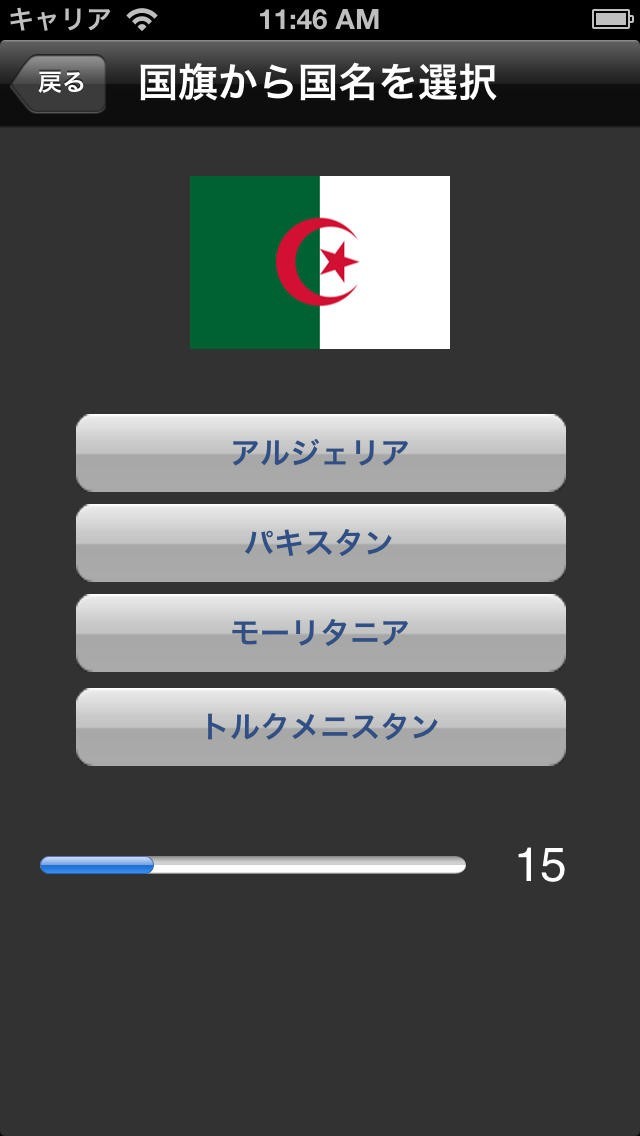Select アルジェリア as the answer

coord(320,453)
